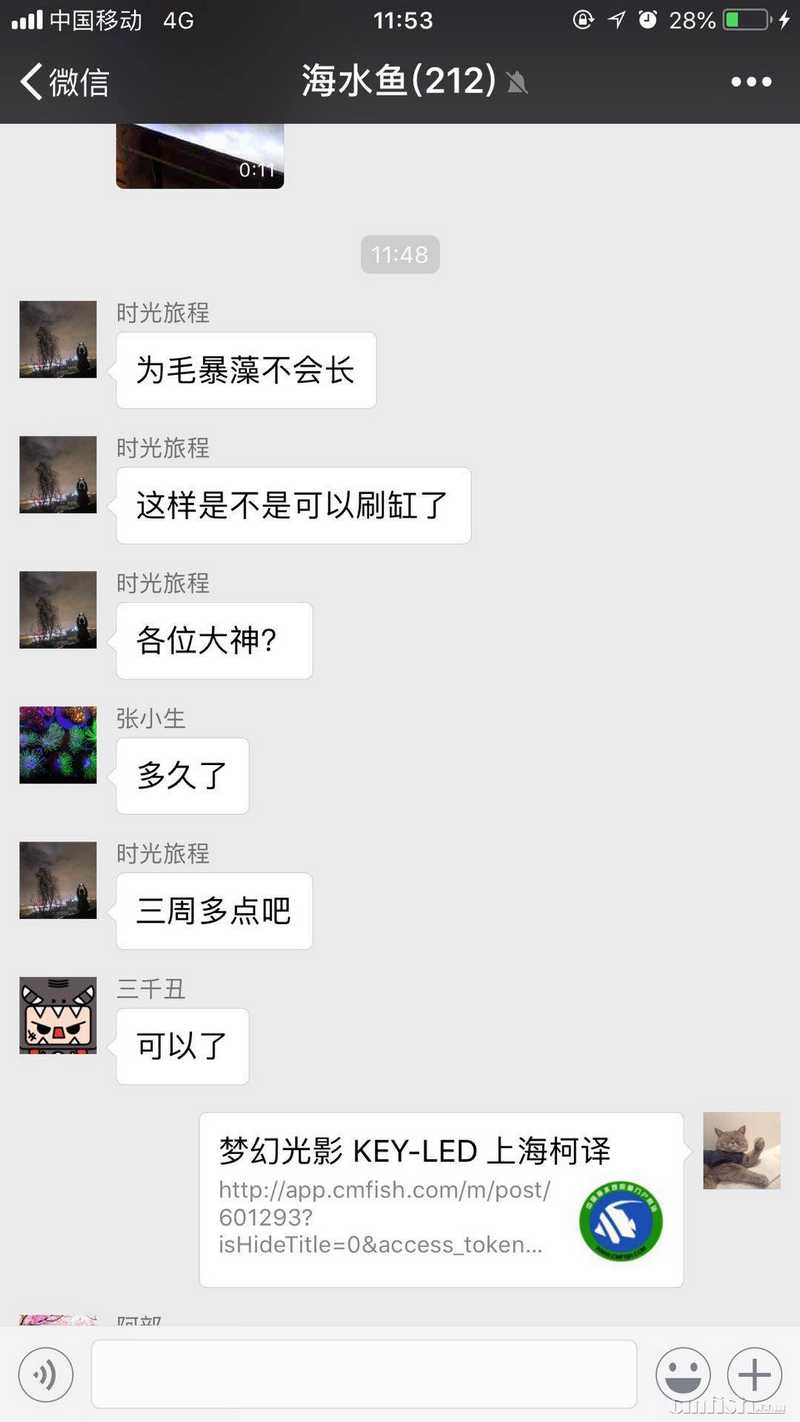Tap the message bubble 为毛暴藻不会长
This screenshot has height=1422, width=800.
tap(245, 370)
